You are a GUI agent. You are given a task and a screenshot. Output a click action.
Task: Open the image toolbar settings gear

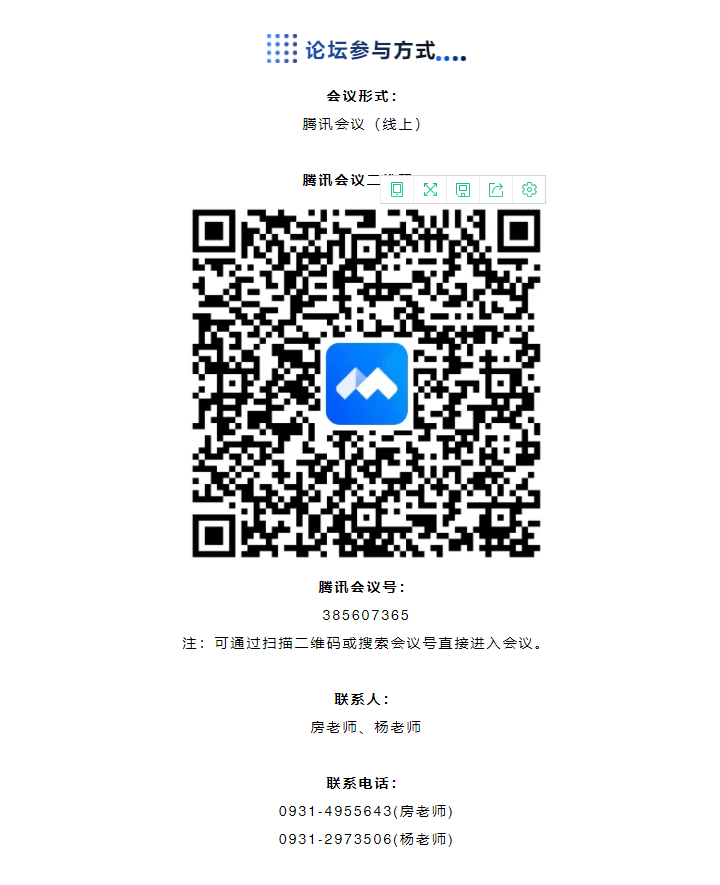click(x=529, y=190)
